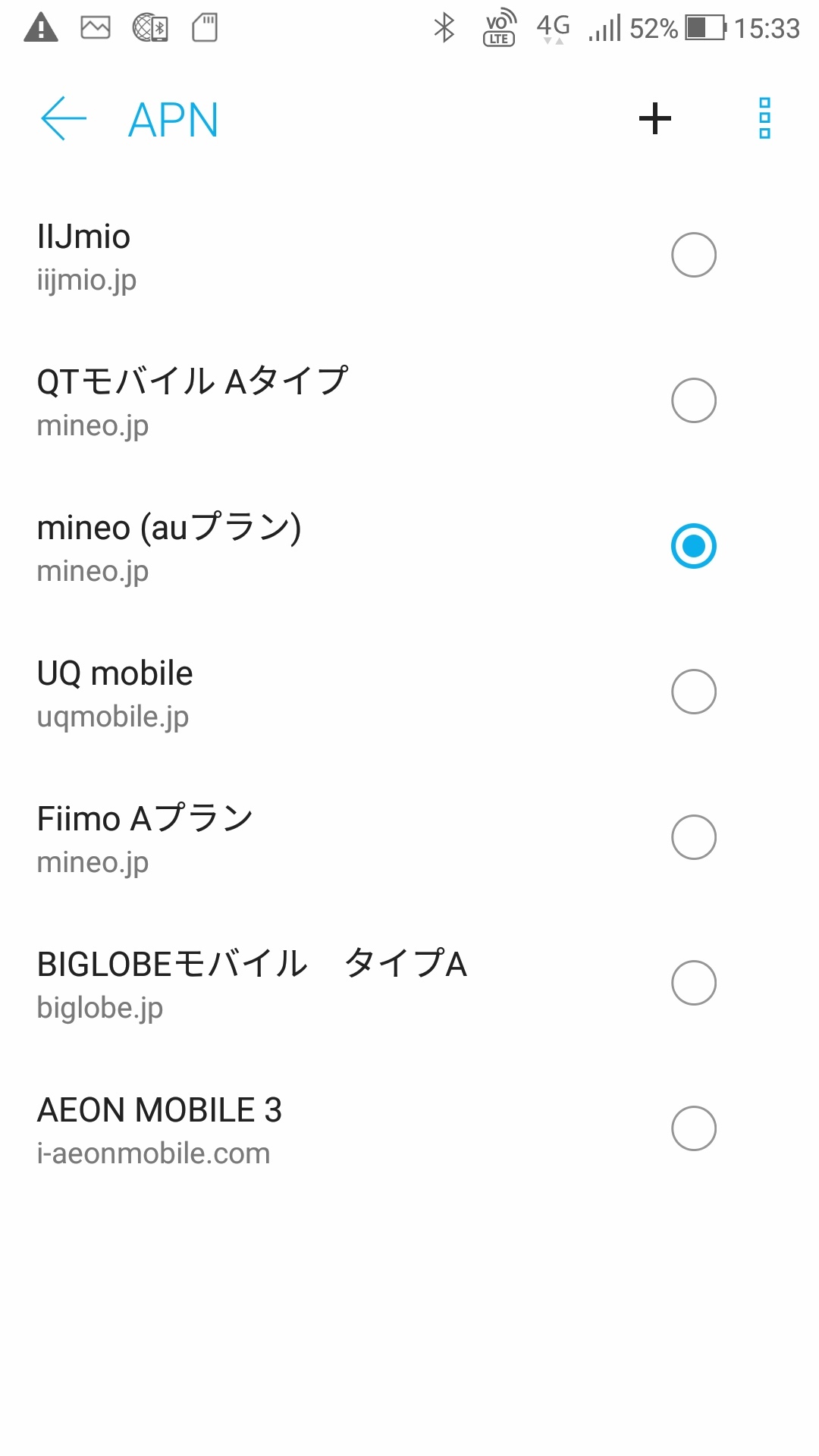
Task: Select the UQ mobile radio button
Action: pyautogui.click(x=693, y=692)
